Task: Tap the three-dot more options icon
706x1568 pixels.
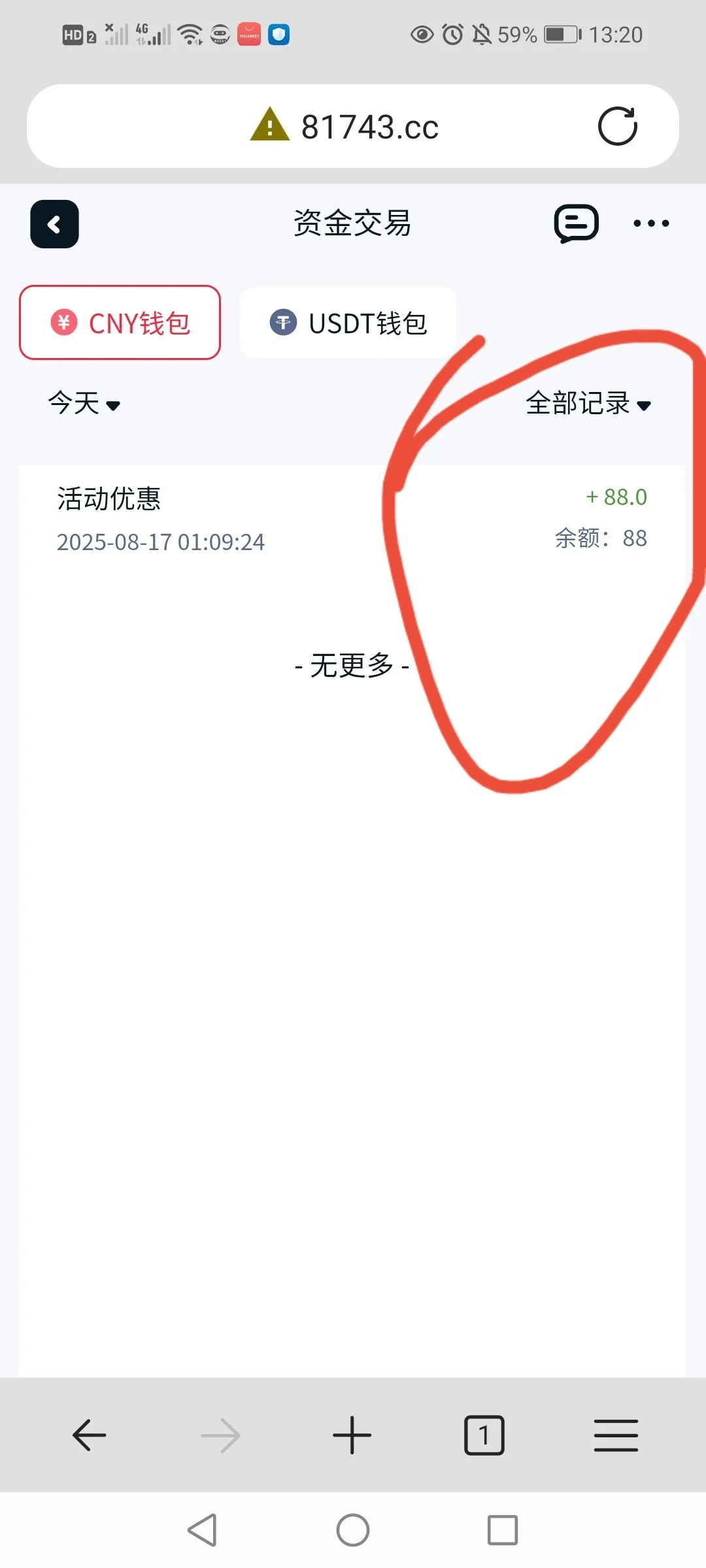Action: [x=651, y=224]
